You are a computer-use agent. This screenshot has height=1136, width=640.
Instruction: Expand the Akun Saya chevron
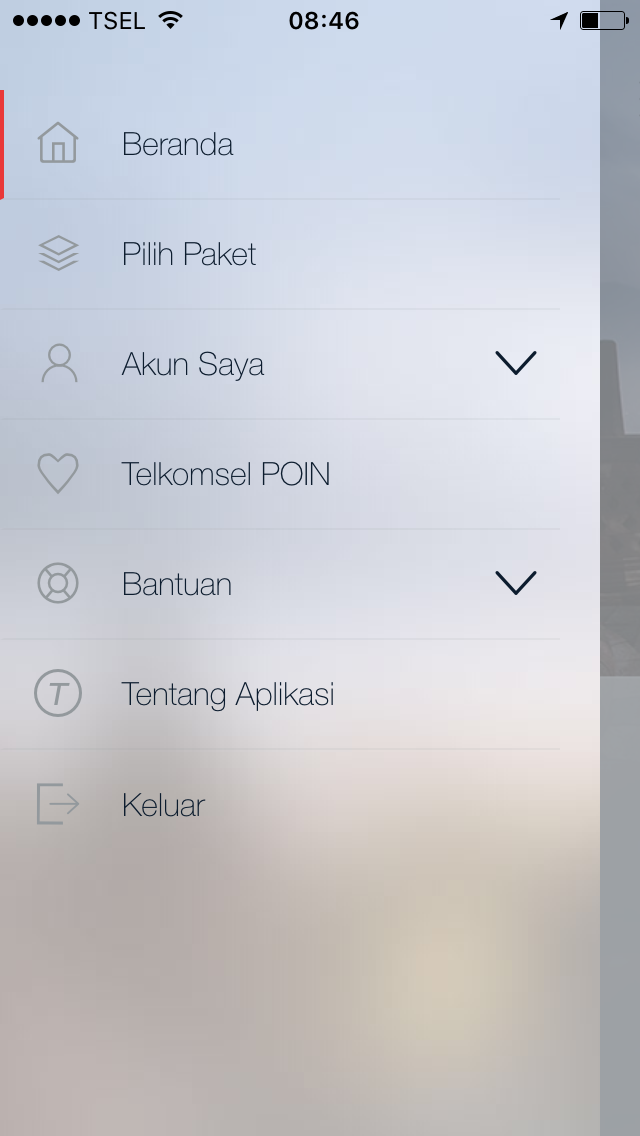click(516, 364)
